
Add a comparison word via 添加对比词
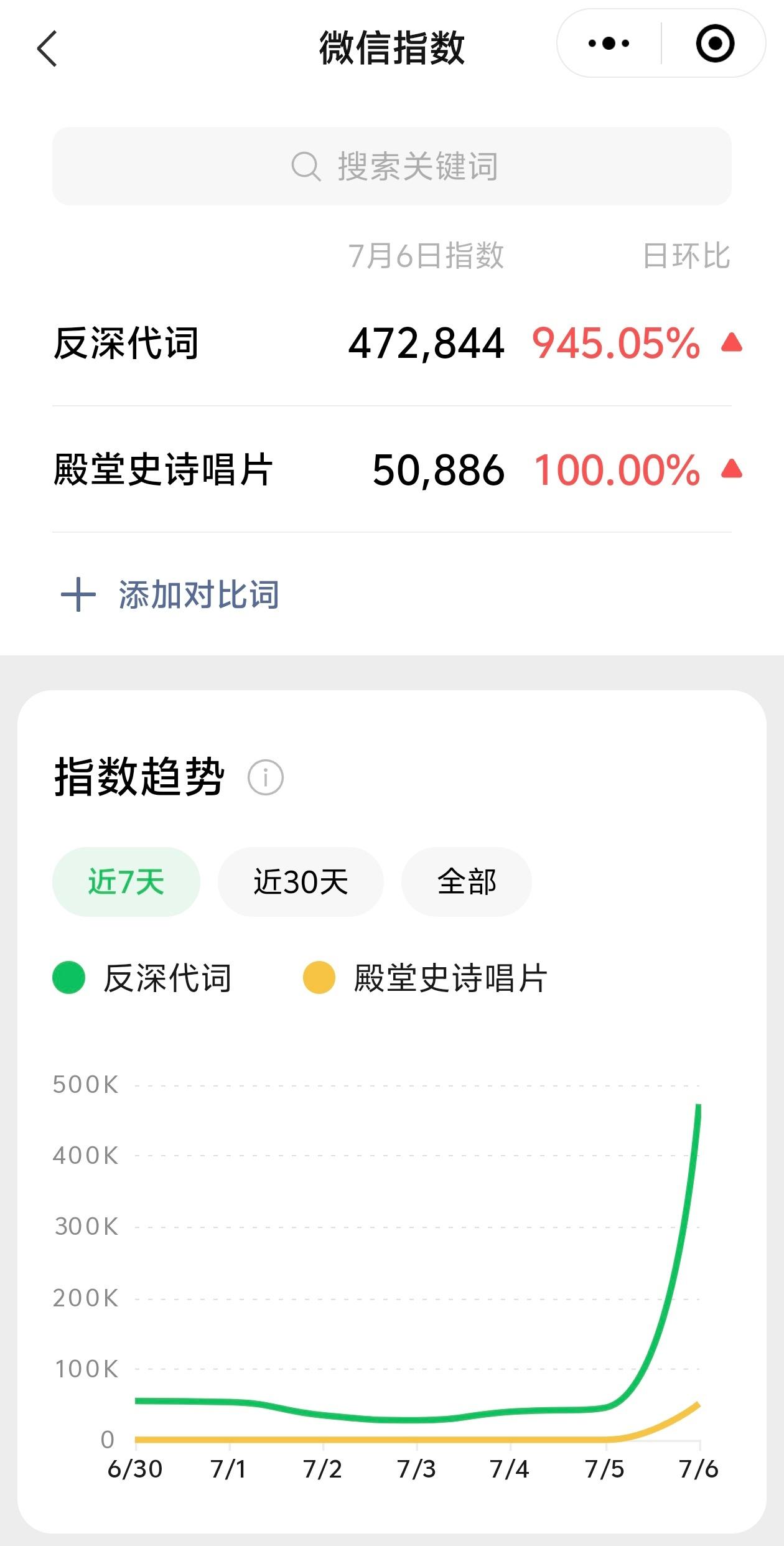pyautogui.click(x=170, y=594)
